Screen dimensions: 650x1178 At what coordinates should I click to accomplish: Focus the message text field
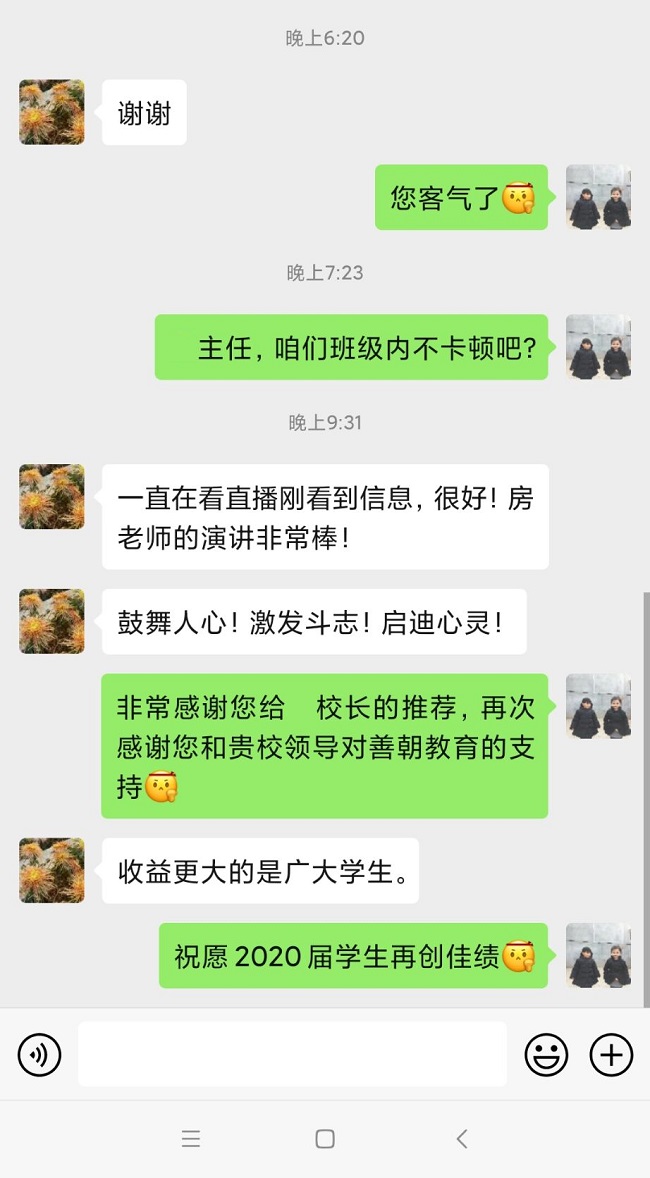pyautogui.click(x=292, y=1054)
